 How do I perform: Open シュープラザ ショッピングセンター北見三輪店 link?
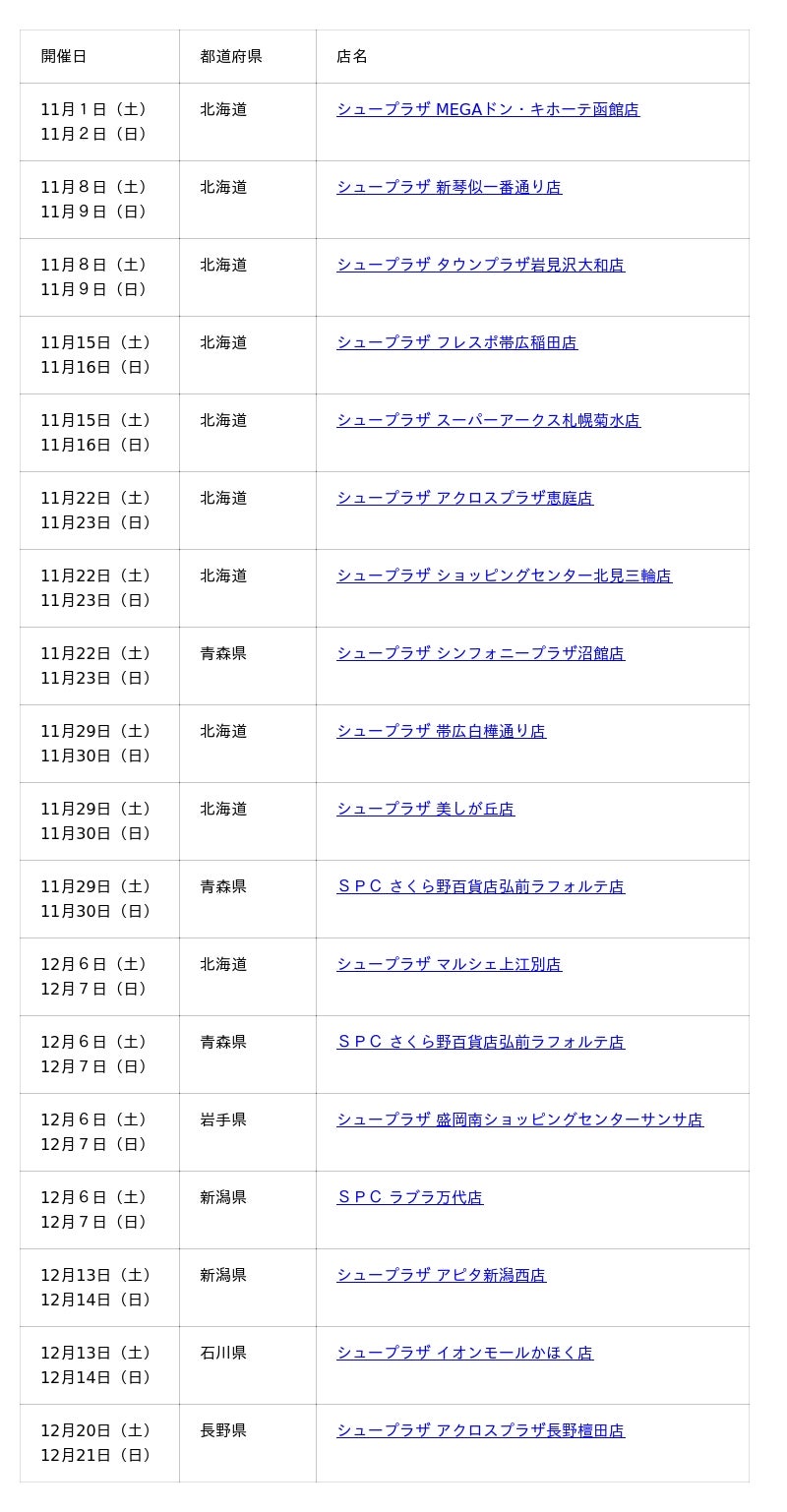coord(504,575)
